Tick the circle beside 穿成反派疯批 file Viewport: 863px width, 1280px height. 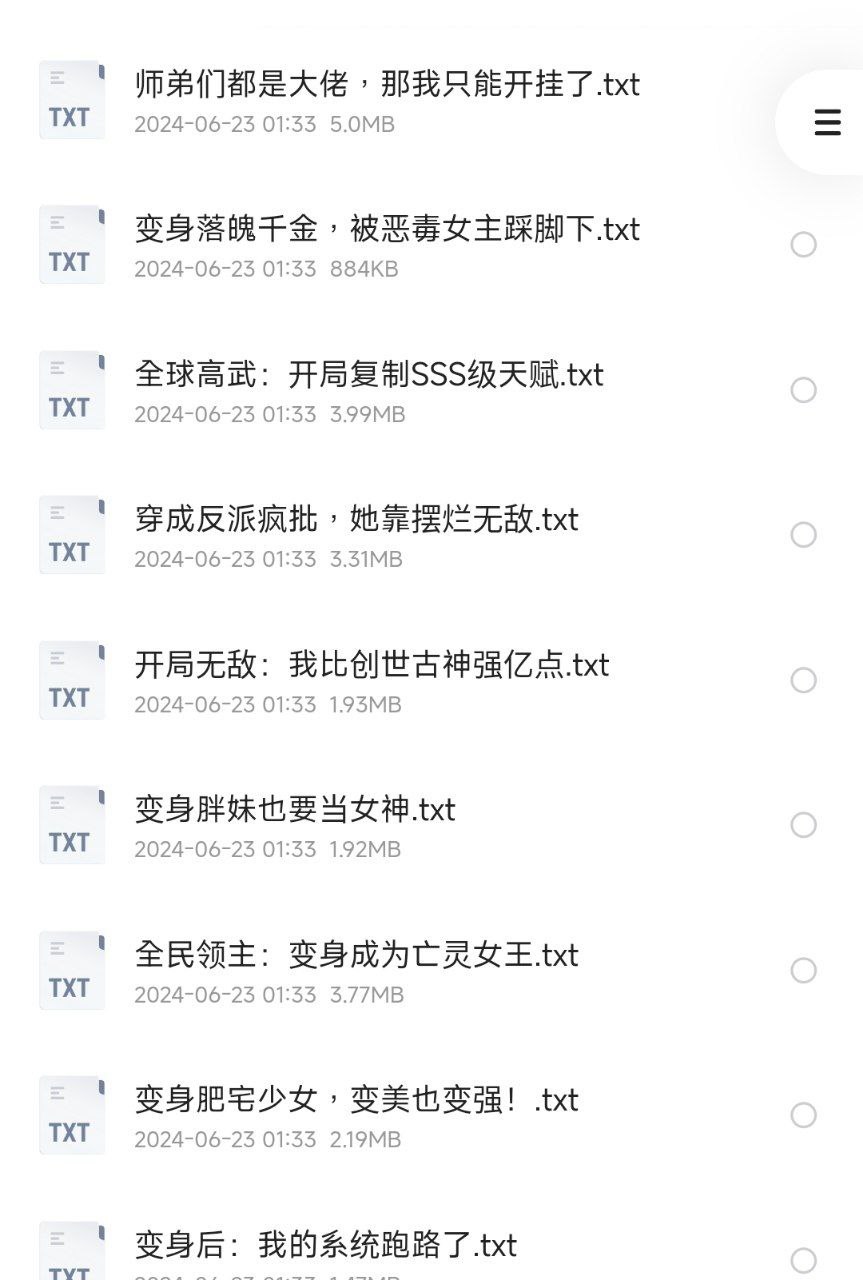(804, 535)
